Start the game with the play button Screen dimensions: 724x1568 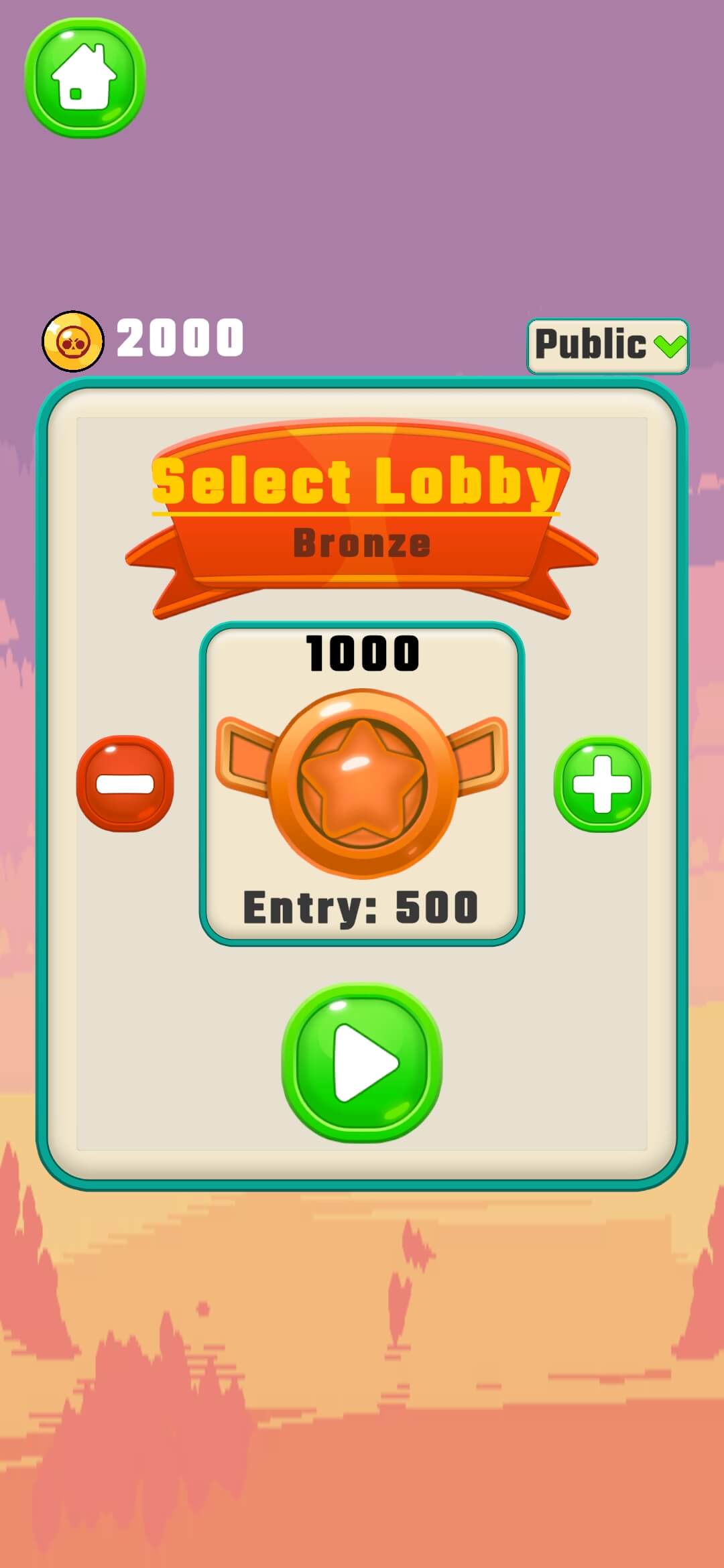coord(362,1062)
